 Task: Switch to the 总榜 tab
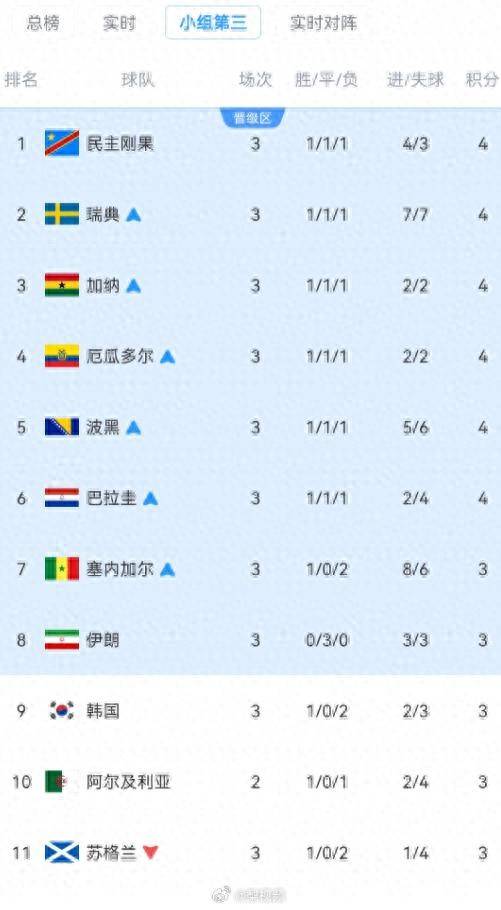pos(43,23)
